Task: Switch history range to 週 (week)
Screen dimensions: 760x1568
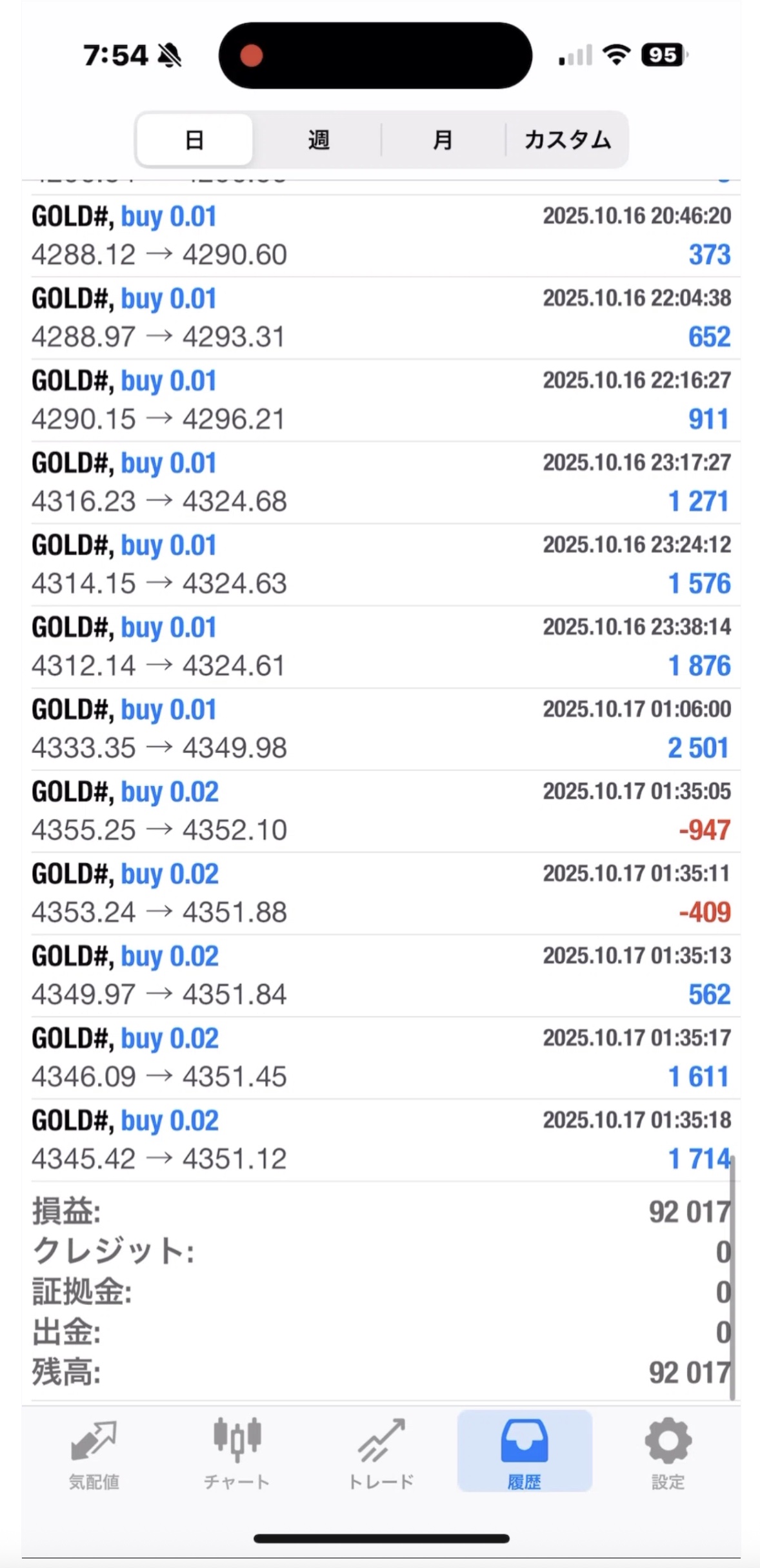Action: 318,140
